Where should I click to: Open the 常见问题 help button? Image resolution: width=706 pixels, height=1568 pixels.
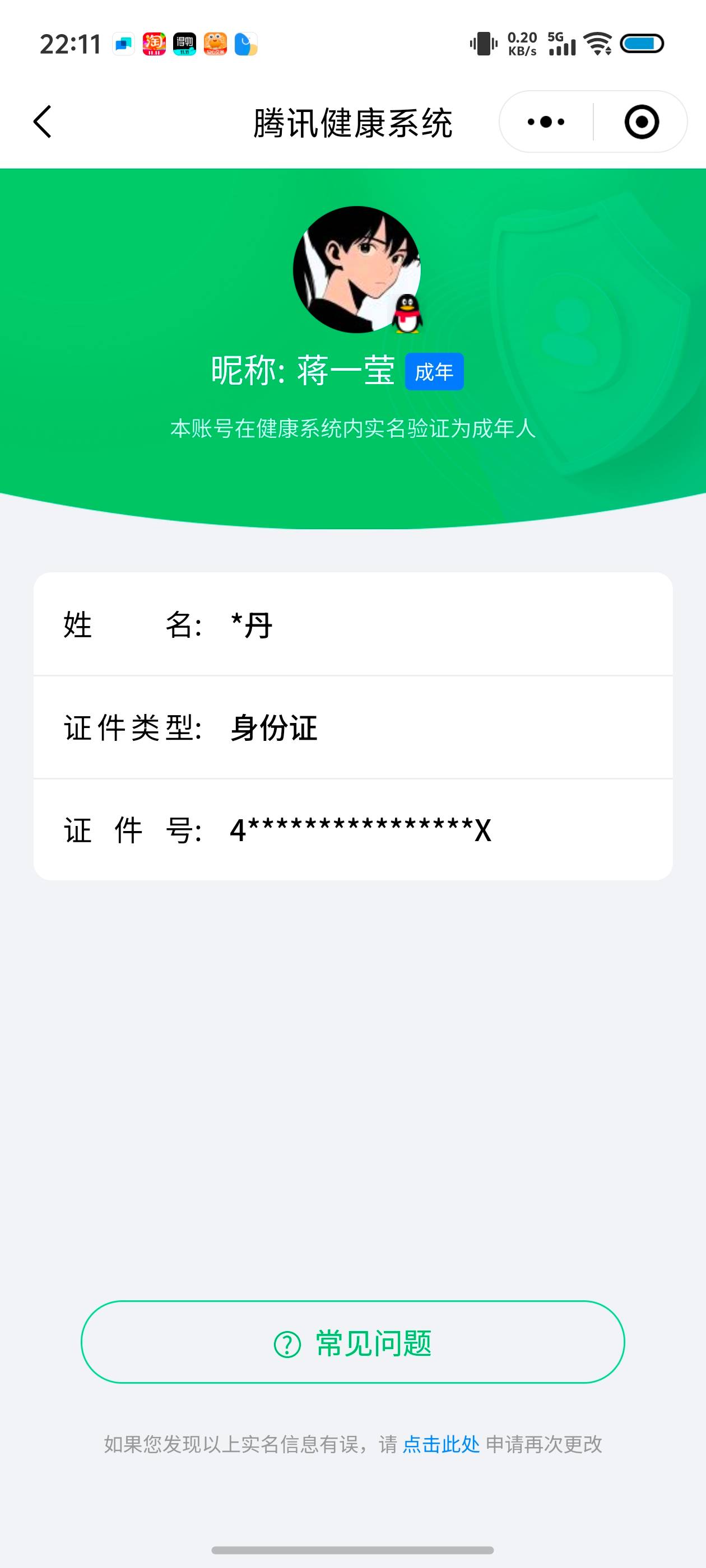click(352, 1343)
